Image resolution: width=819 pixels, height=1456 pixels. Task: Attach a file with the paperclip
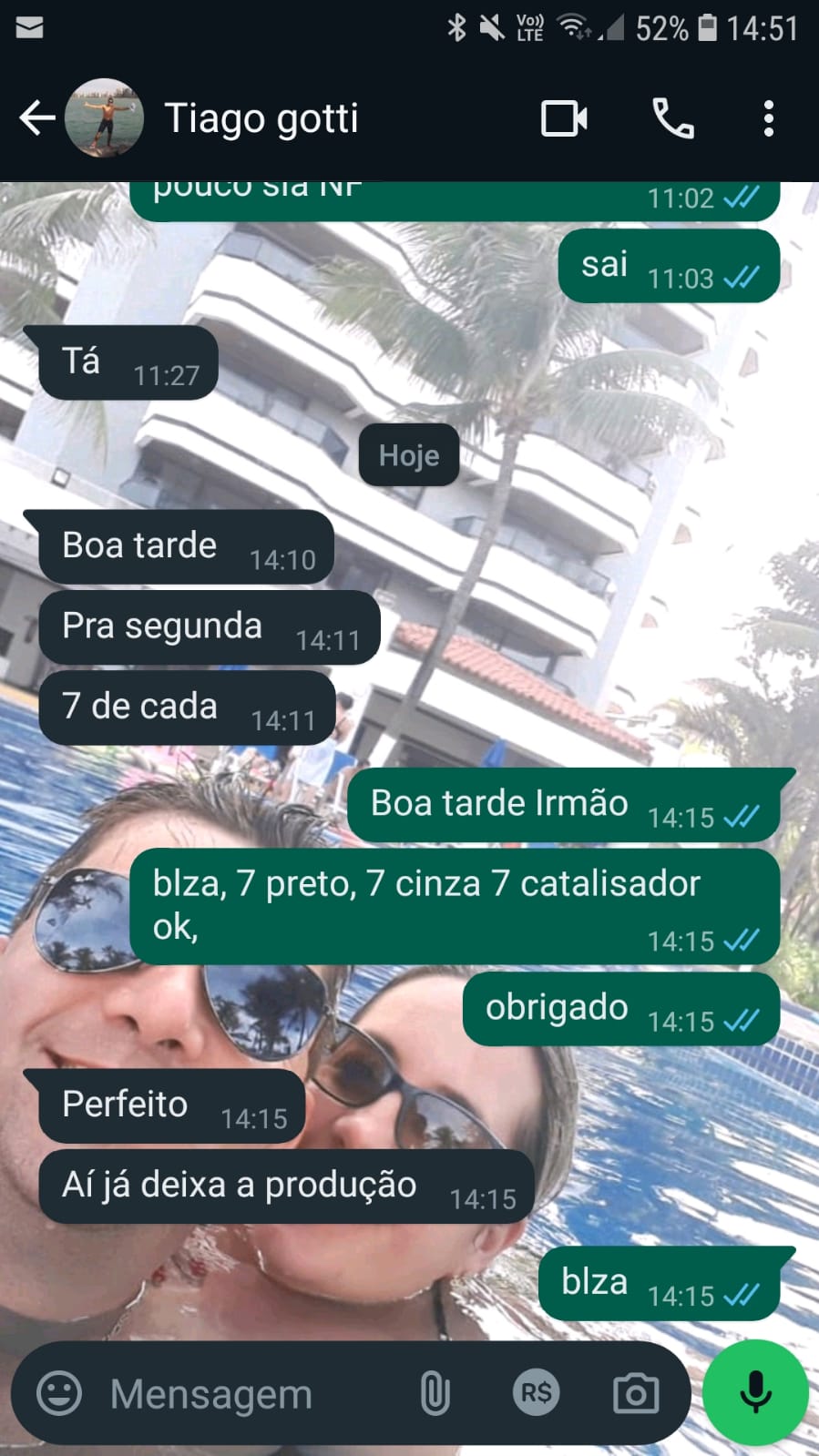tap(435, 1393)
